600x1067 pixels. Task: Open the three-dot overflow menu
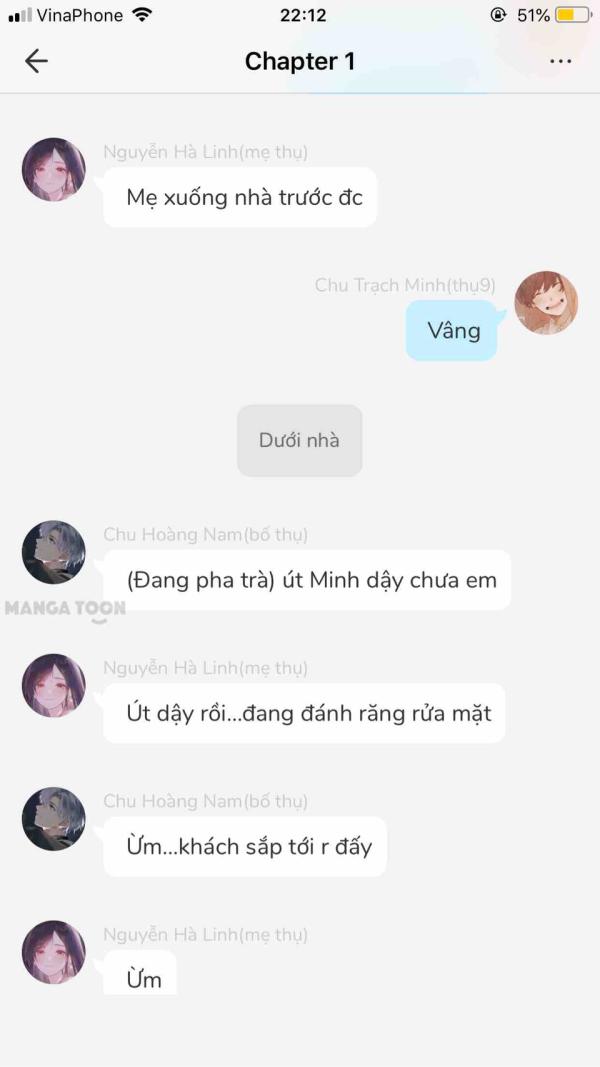[561, 61]
